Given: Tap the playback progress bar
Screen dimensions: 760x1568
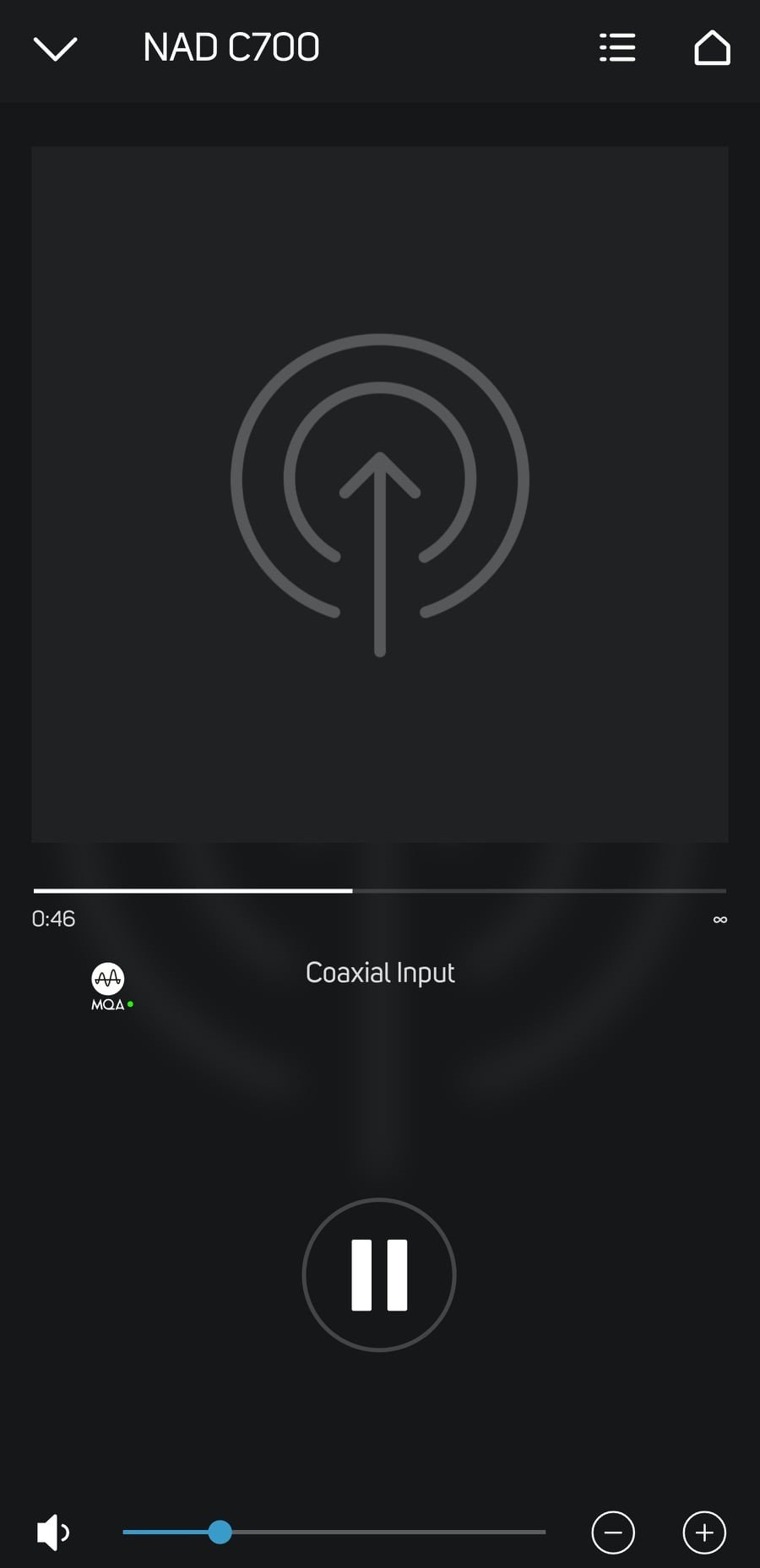Looking at the screenshot, I should coord(380,890).
